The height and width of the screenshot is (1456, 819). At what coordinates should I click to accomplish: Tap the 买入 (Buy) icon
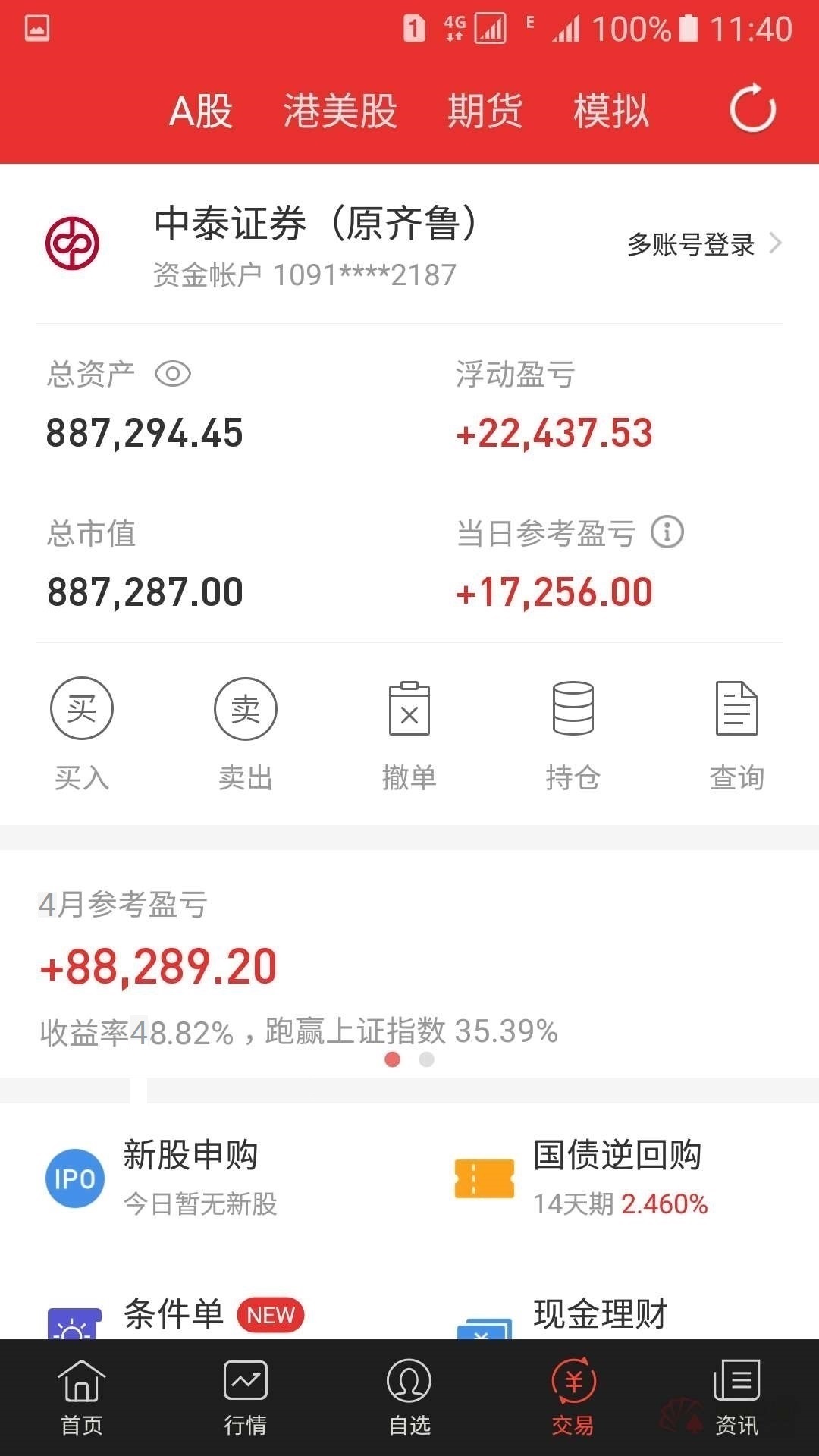click(x=81, y=708)
